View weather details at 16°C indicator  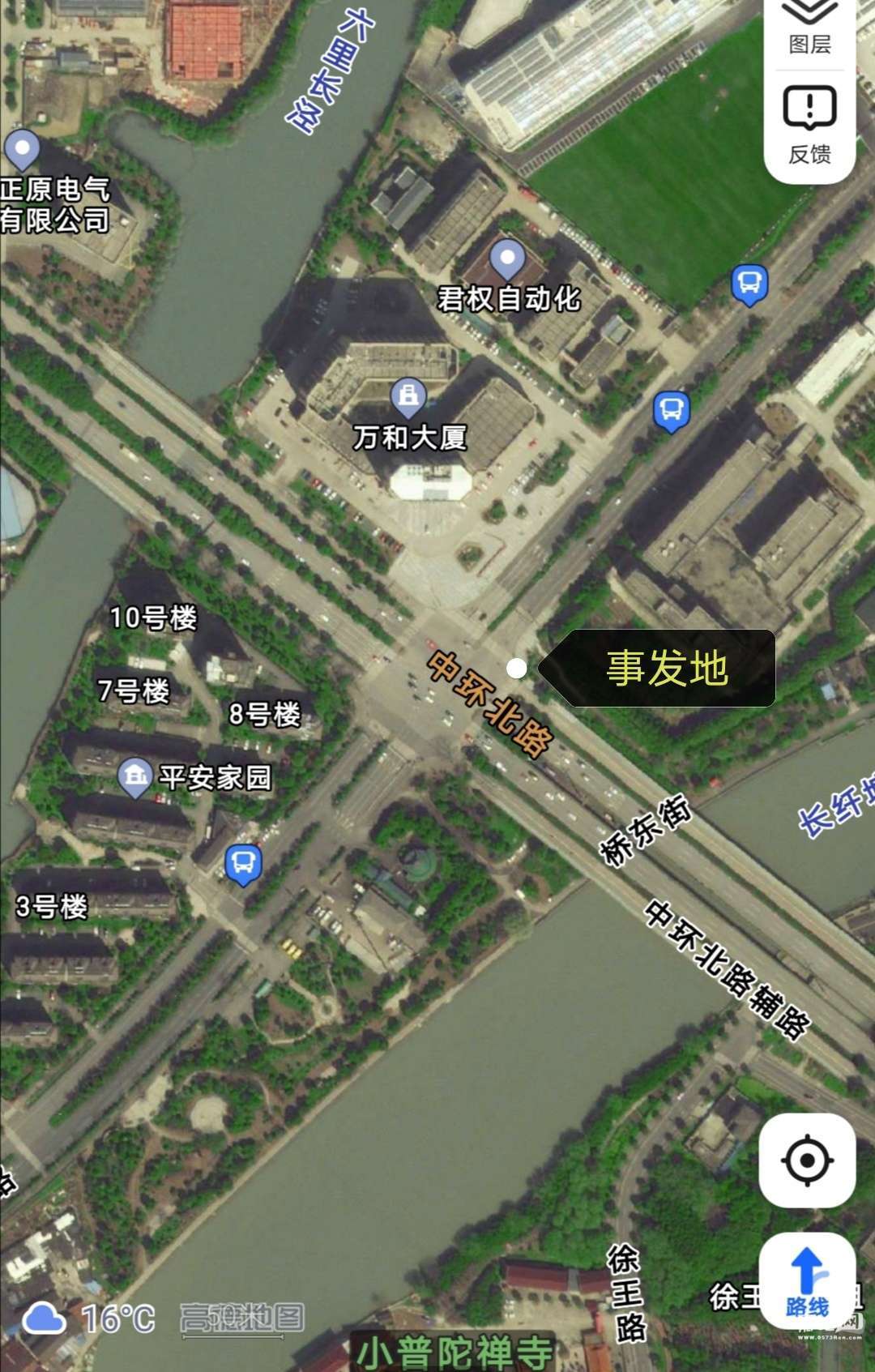click(x=89, y=1319)
